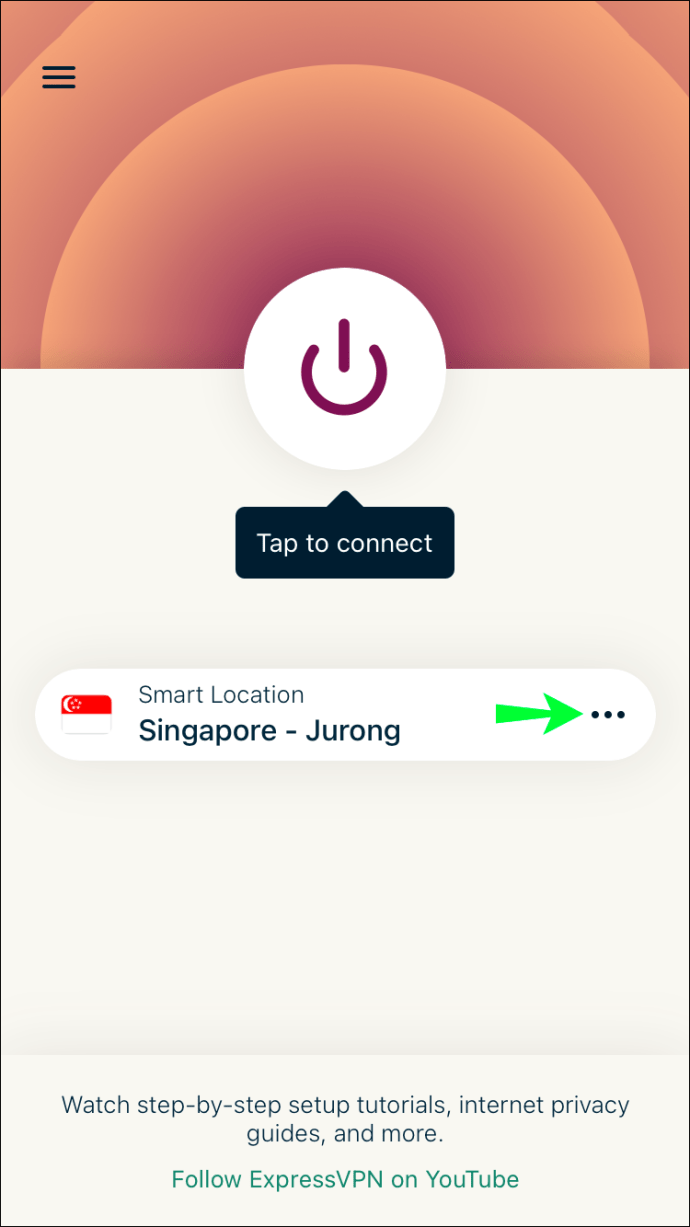The width and height of the screenshot is (690, 1227).
Task: Open the hamburger menu
Action: 59,78
